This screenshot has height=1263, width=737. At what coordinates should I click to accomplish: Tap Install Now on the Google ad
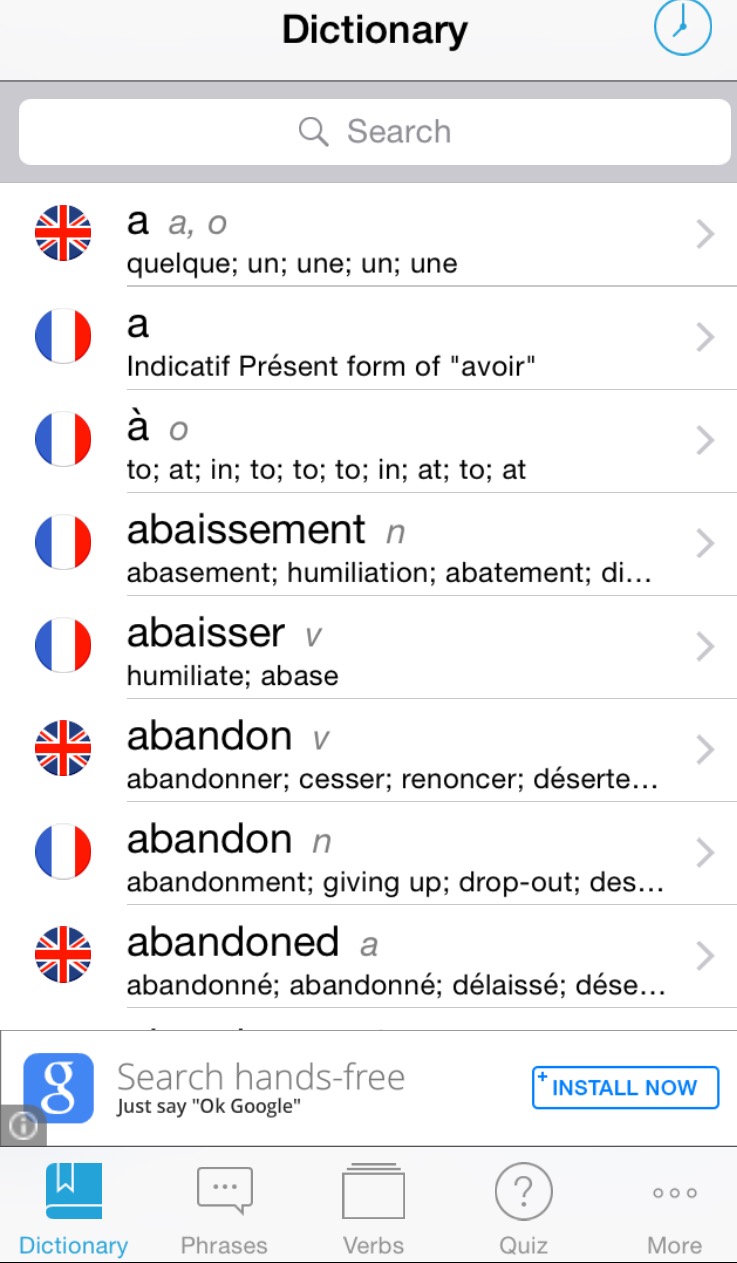tap(625, 1088)
